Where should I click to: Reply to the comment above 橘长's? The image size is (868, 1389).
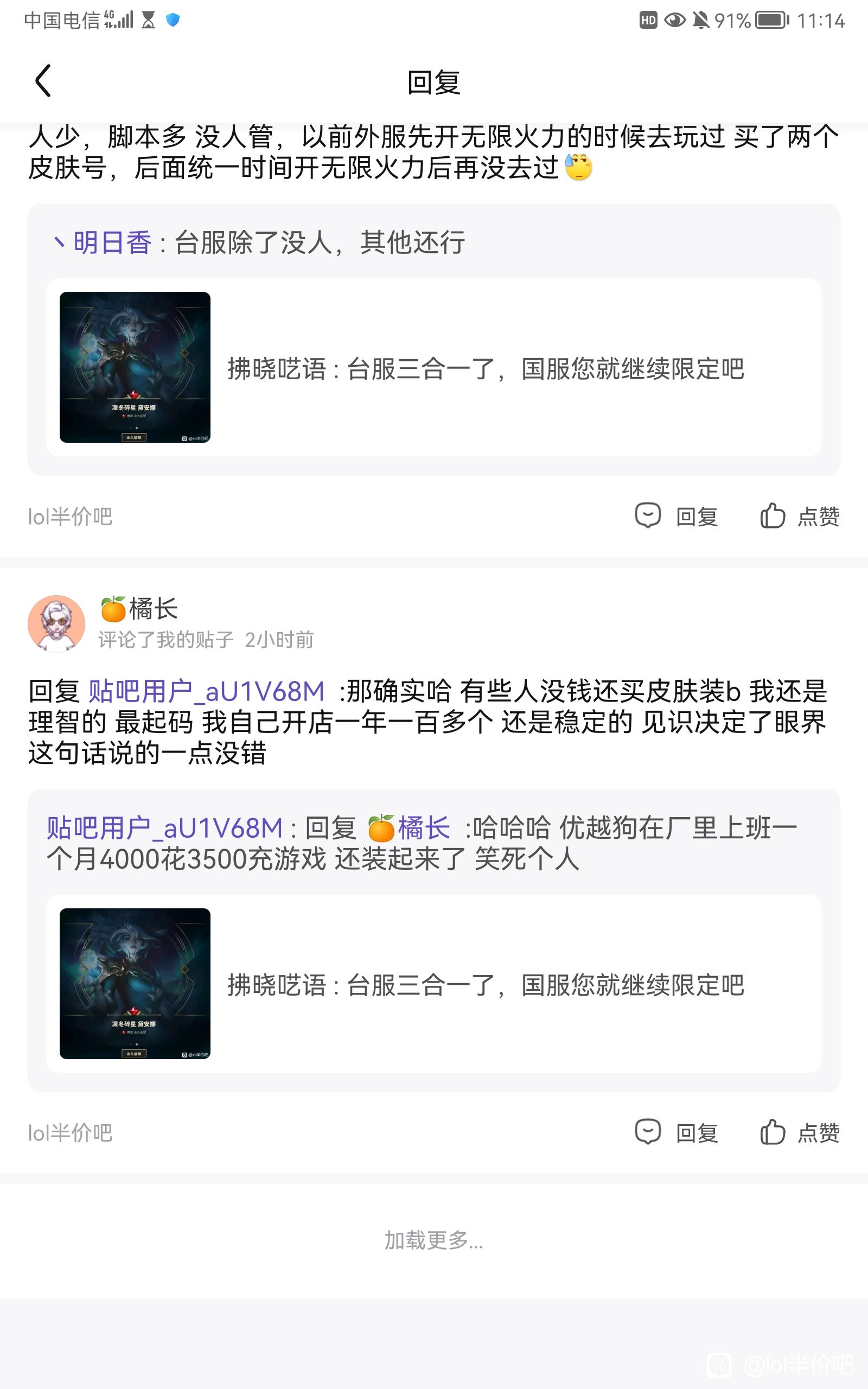[x=676, y=516]
